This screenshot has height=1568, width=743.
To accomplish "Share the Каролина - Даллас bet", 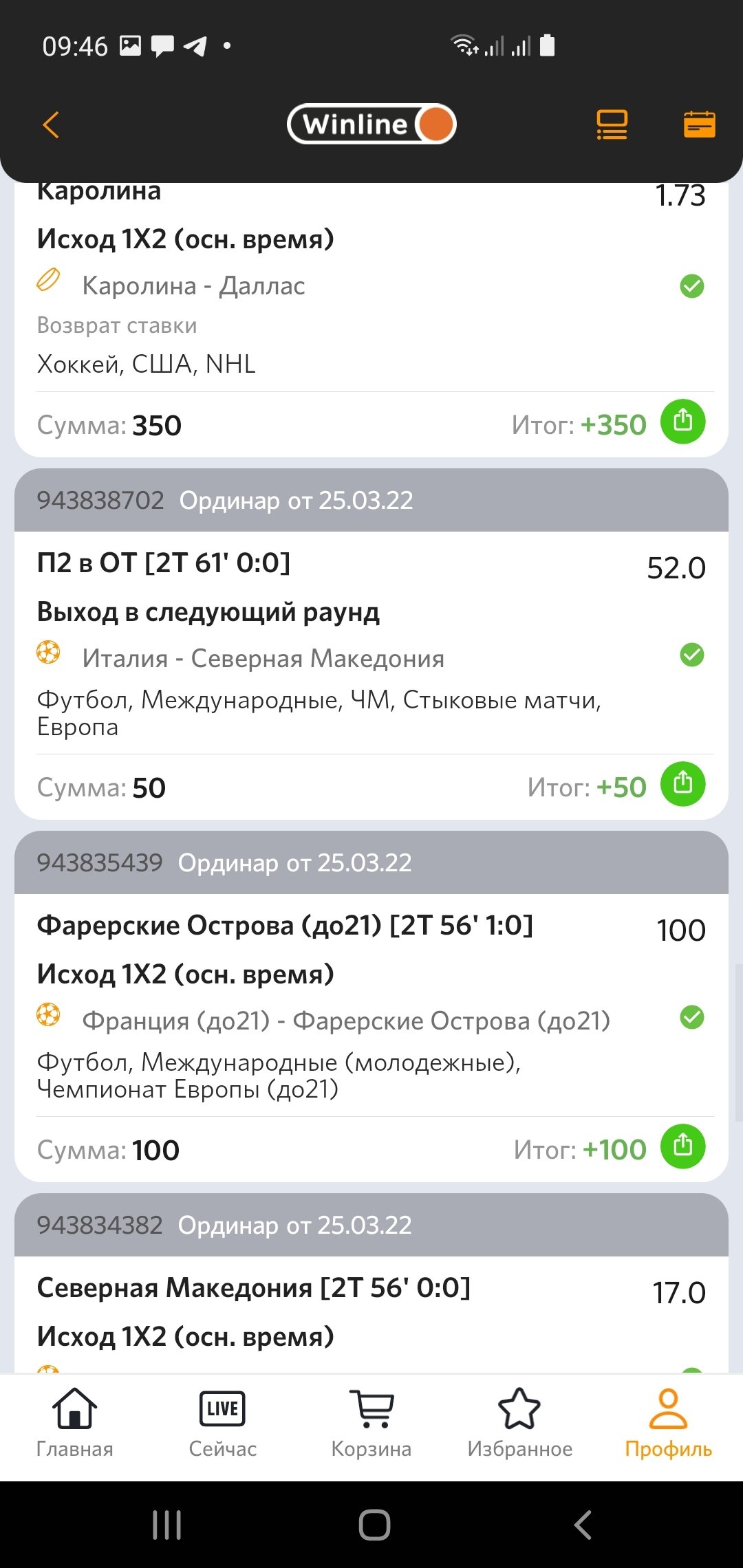I will 682,421.
